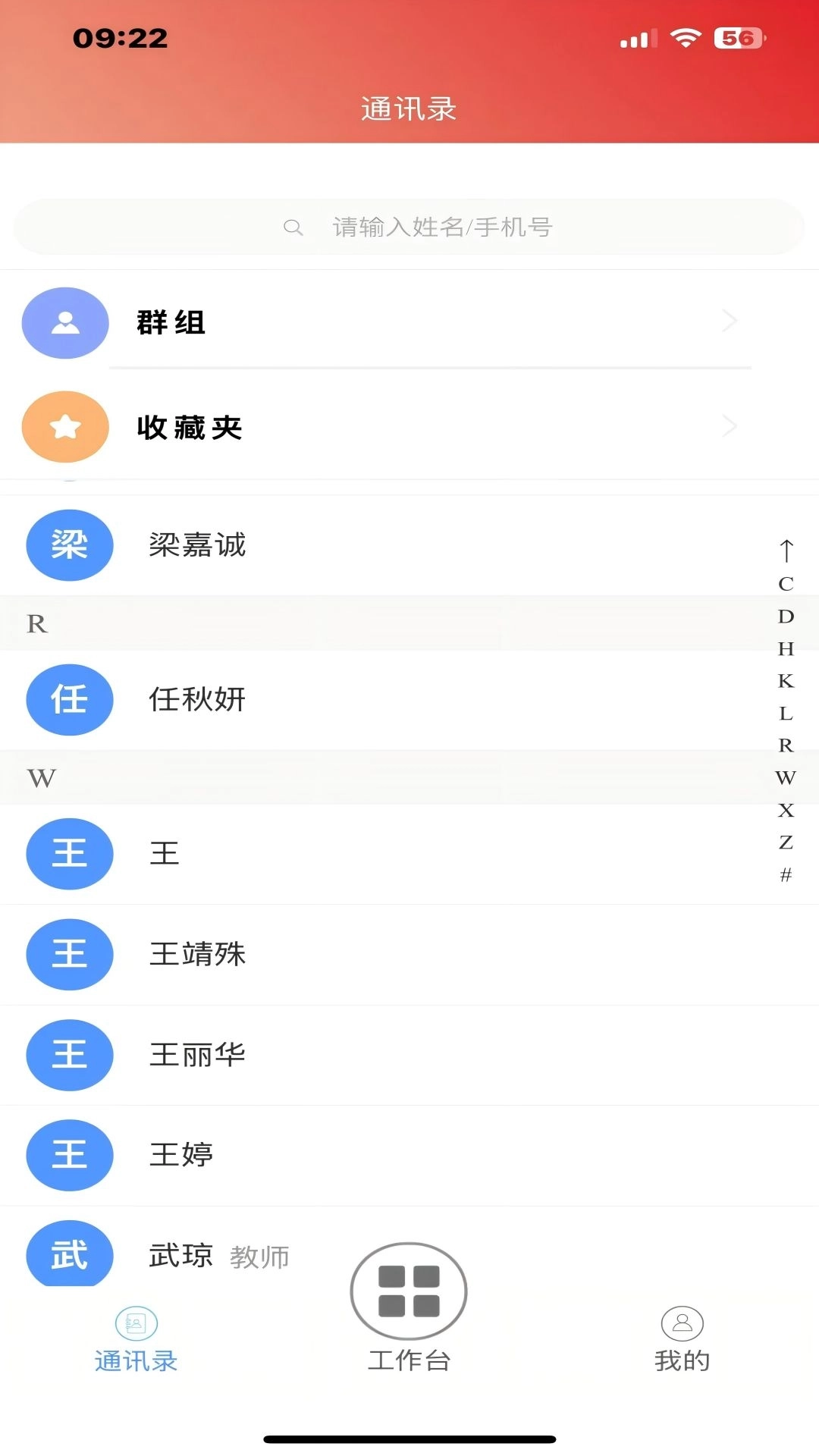Tap 任秋妍's avatar circle

click(x=69, y=700)
